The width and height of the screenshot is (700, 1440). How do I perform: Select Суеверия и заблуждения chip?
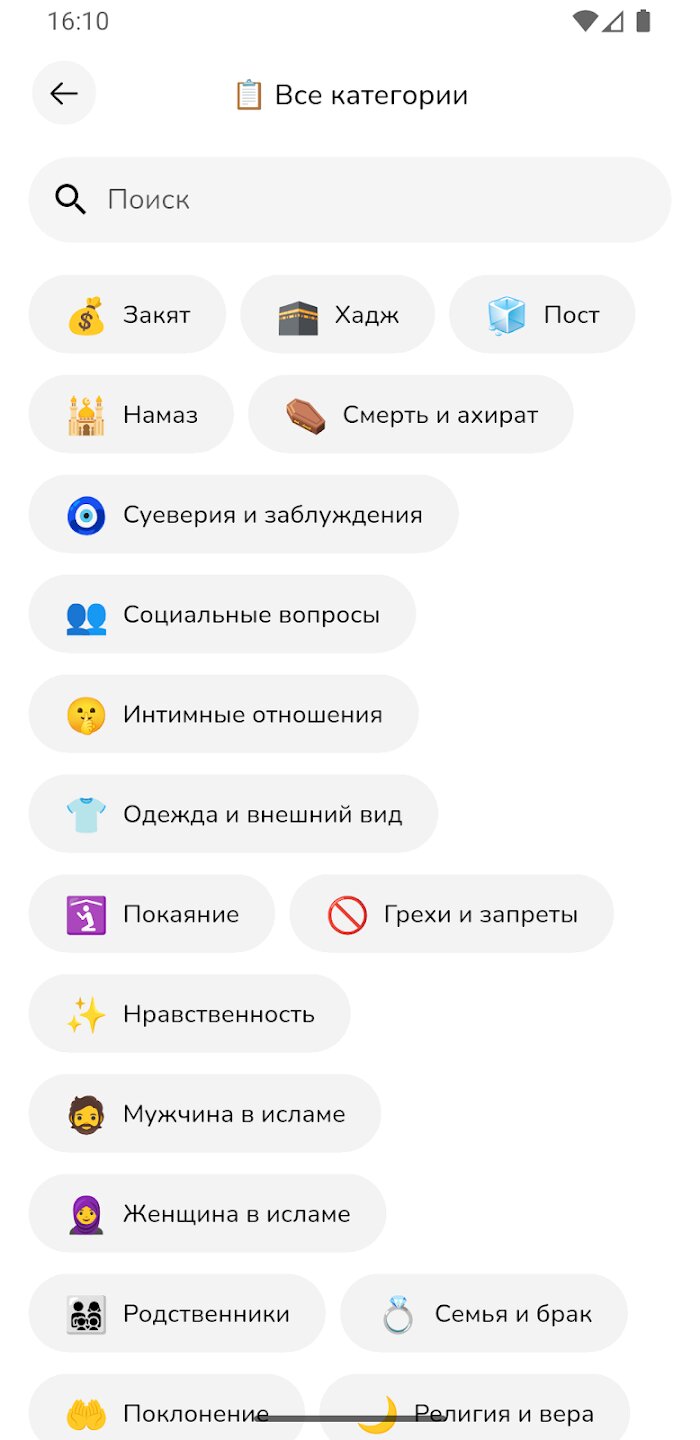(x=243, y=514)
